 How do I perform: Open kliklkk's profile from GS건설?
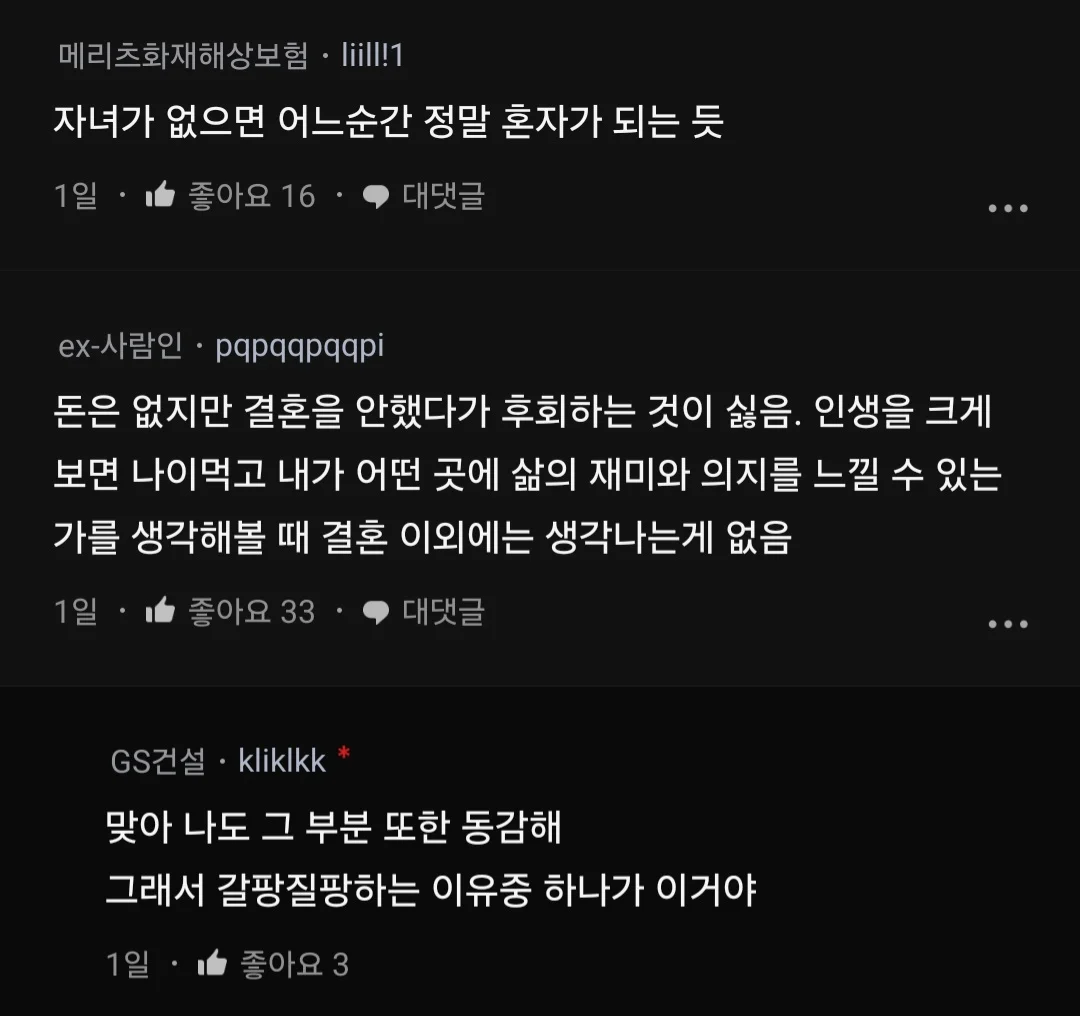coord(282,761)
